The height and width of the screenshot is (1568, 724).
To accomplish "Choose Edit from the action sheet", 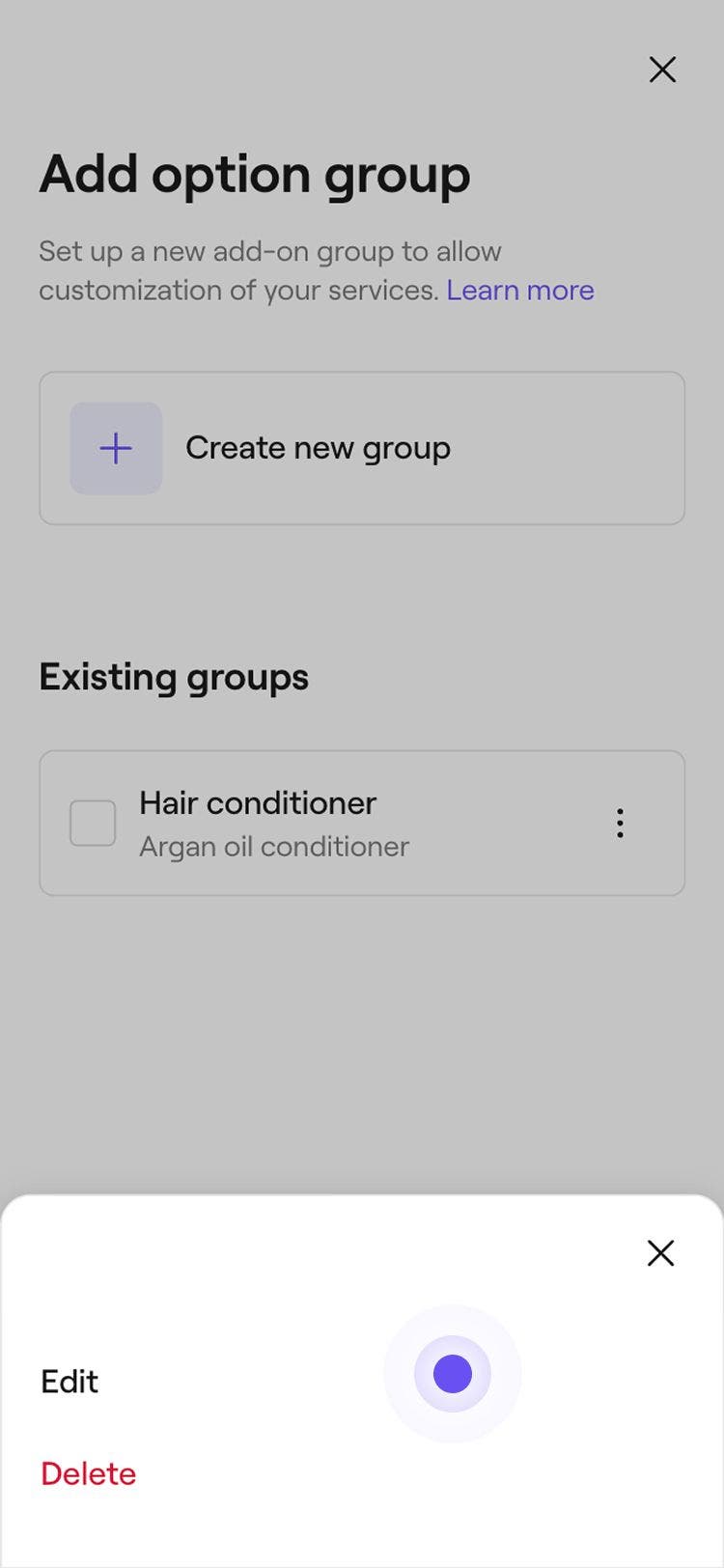I will coord(69,1381).
